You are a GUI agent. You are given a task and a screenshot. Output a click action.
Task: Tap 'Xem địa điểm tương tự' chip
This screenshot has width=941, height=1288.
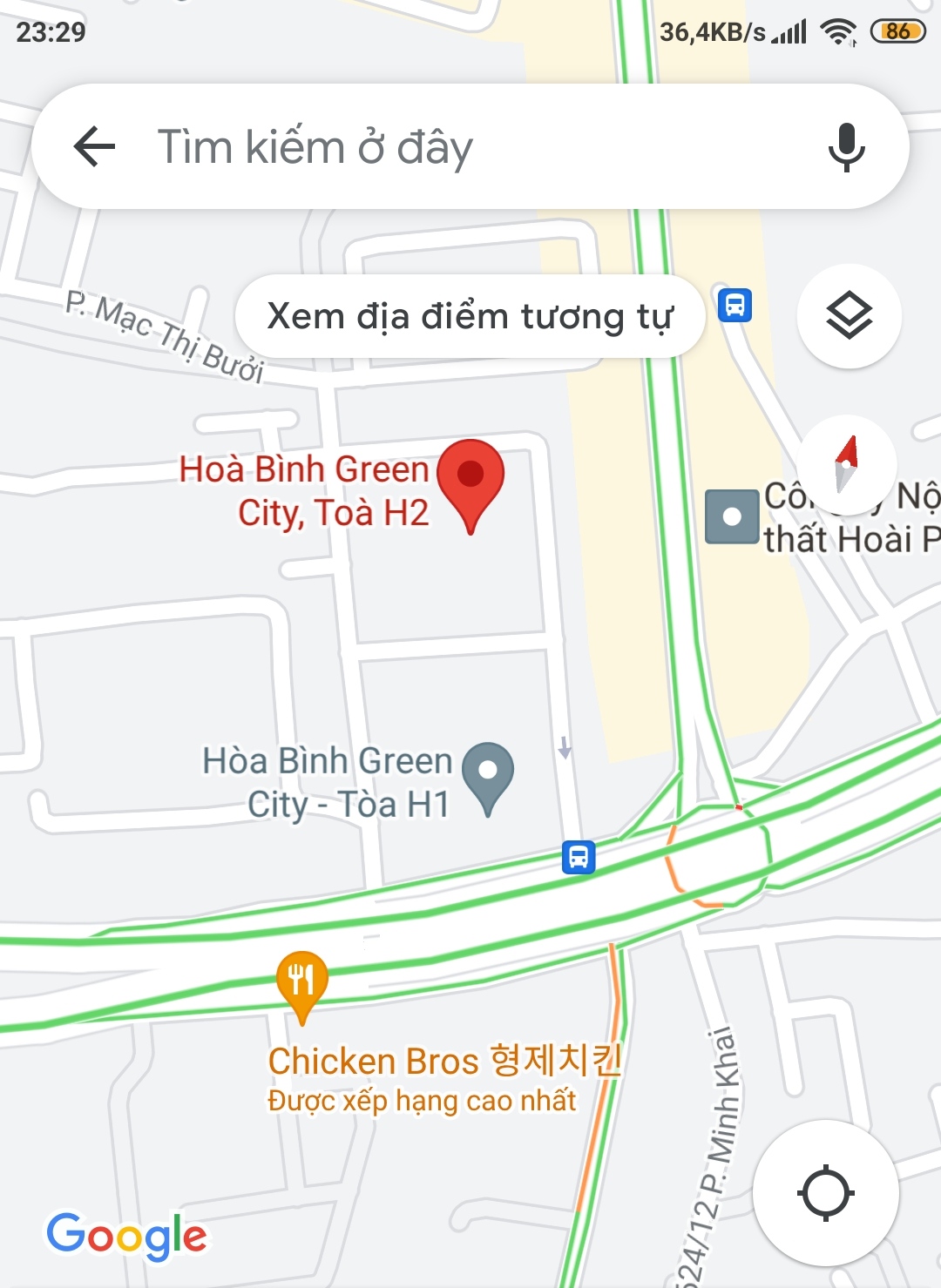[470, 316]
